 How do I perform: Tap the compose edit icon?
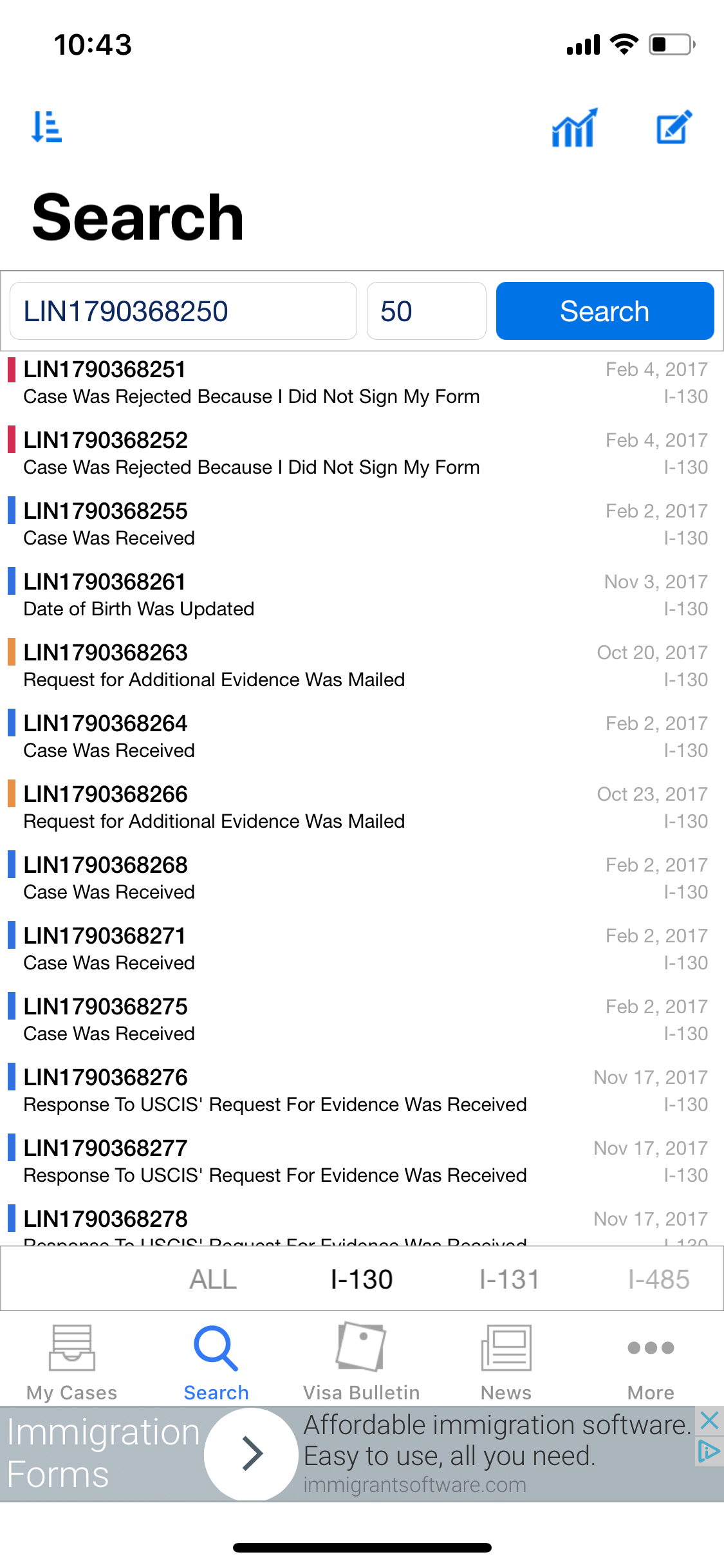coord(674,127)
